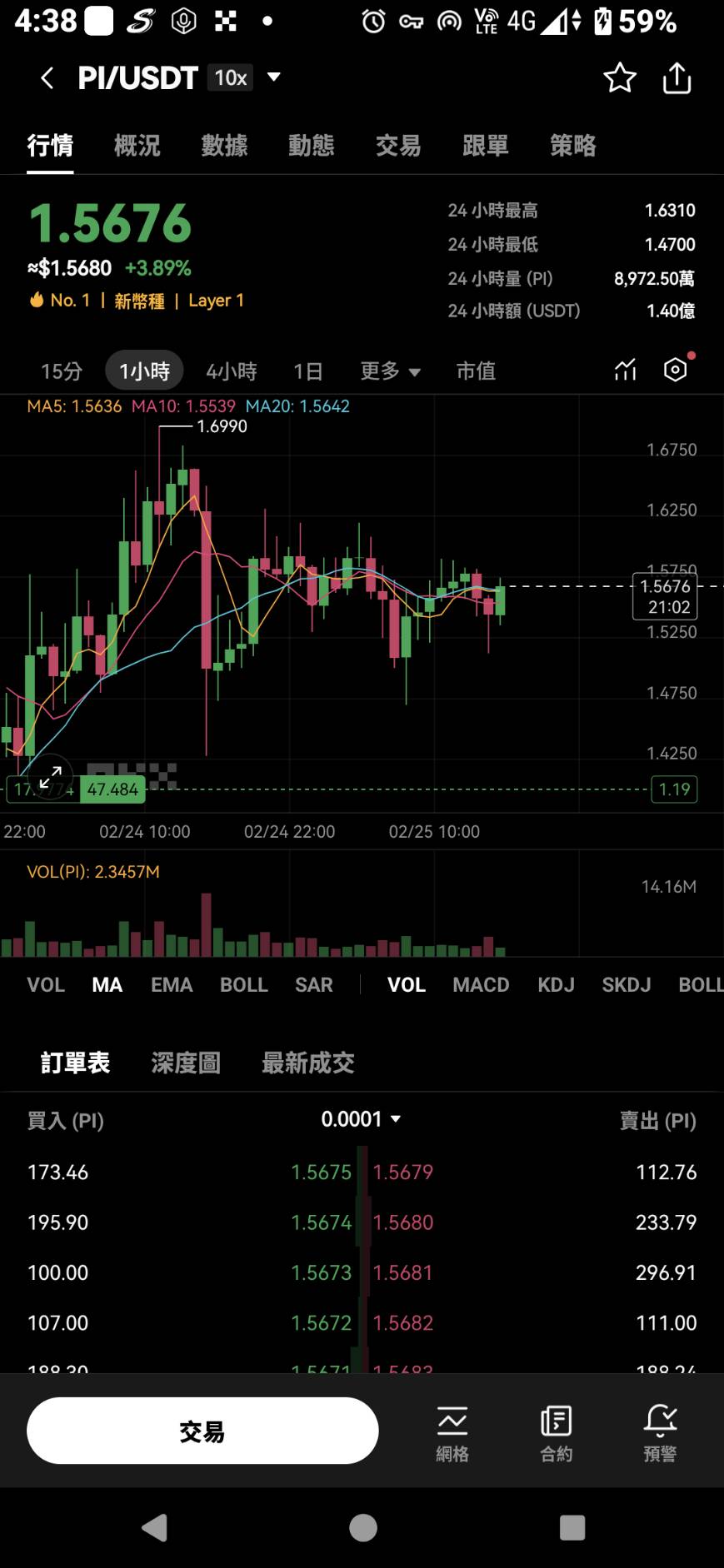Expand the chart to full screen
724x1568 pixels.
(51, 776)
